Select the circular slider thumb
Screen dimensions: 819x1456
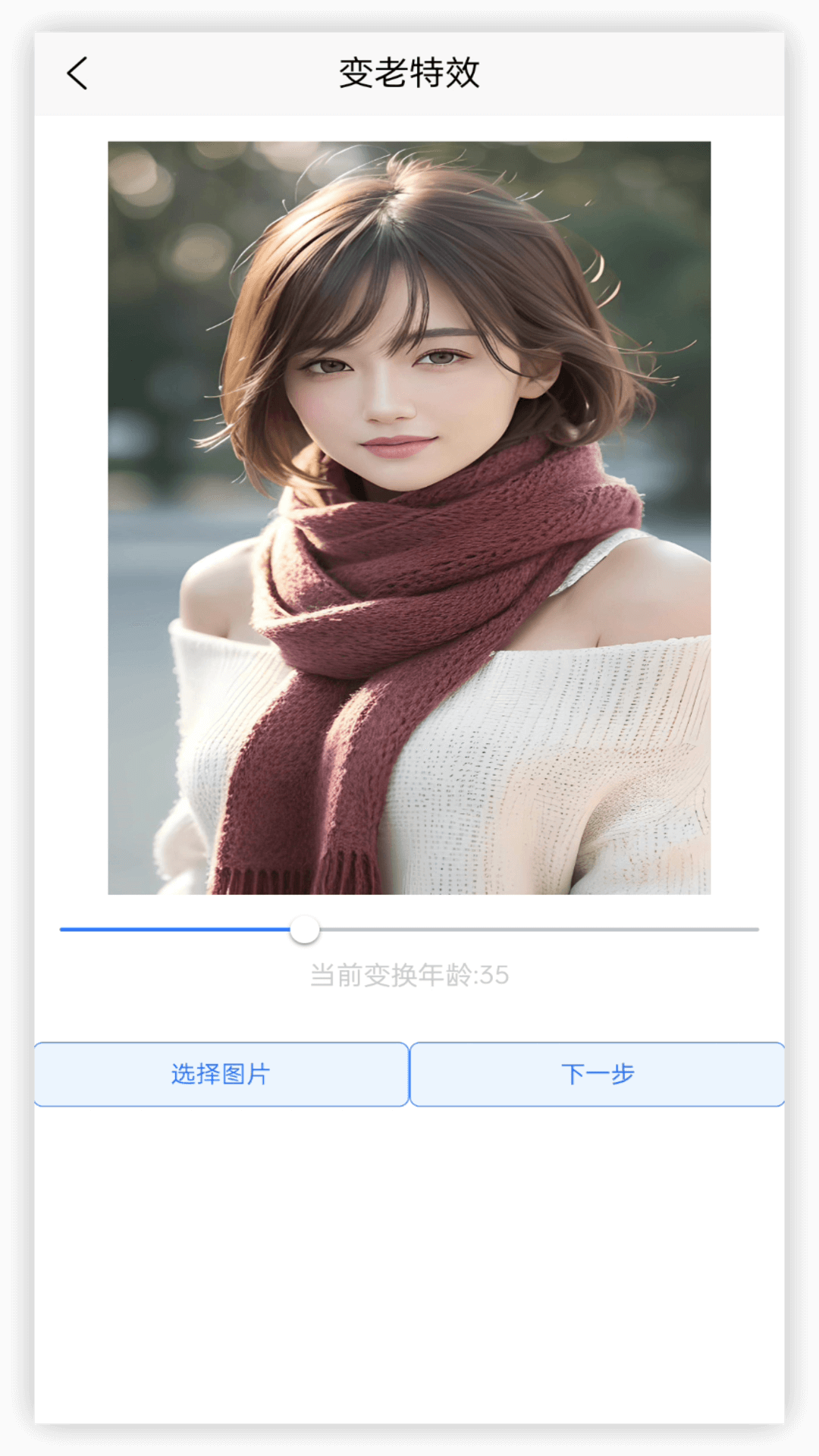(306, 930)
